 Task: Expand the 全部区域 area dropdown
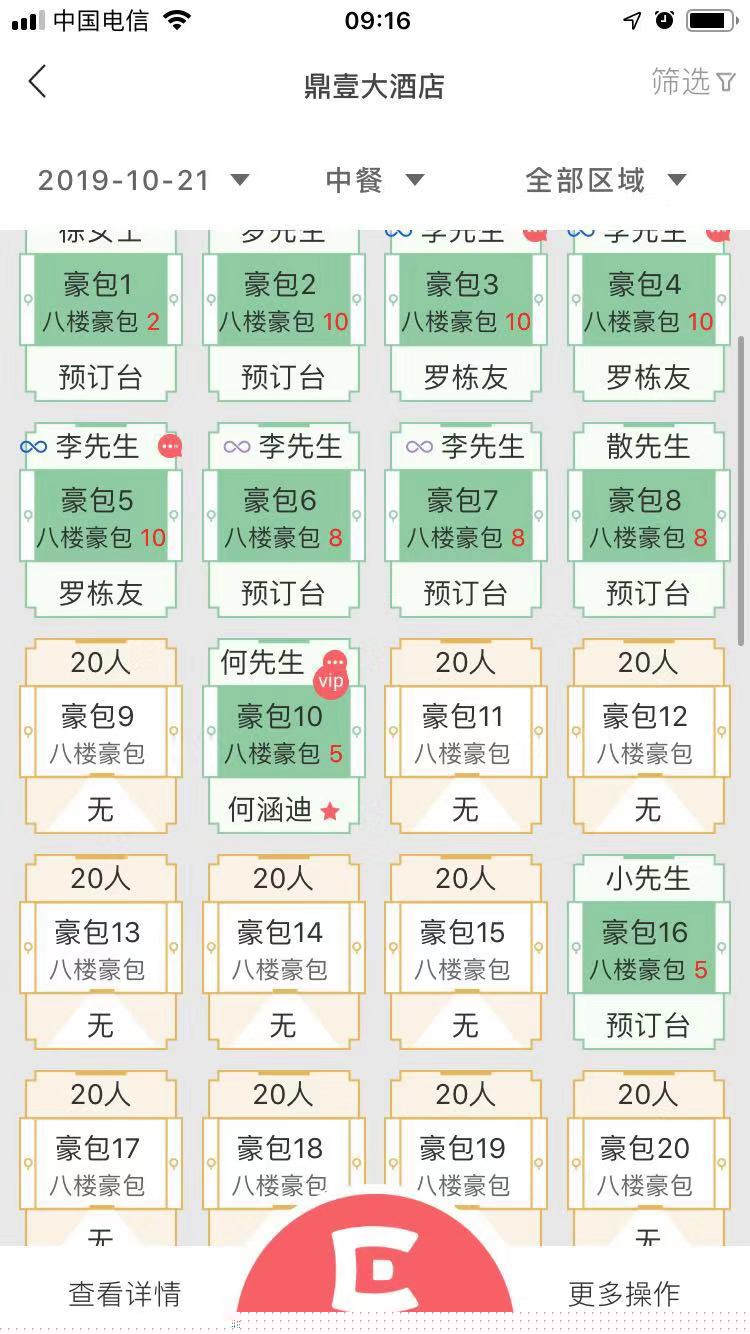click(606, 181)
